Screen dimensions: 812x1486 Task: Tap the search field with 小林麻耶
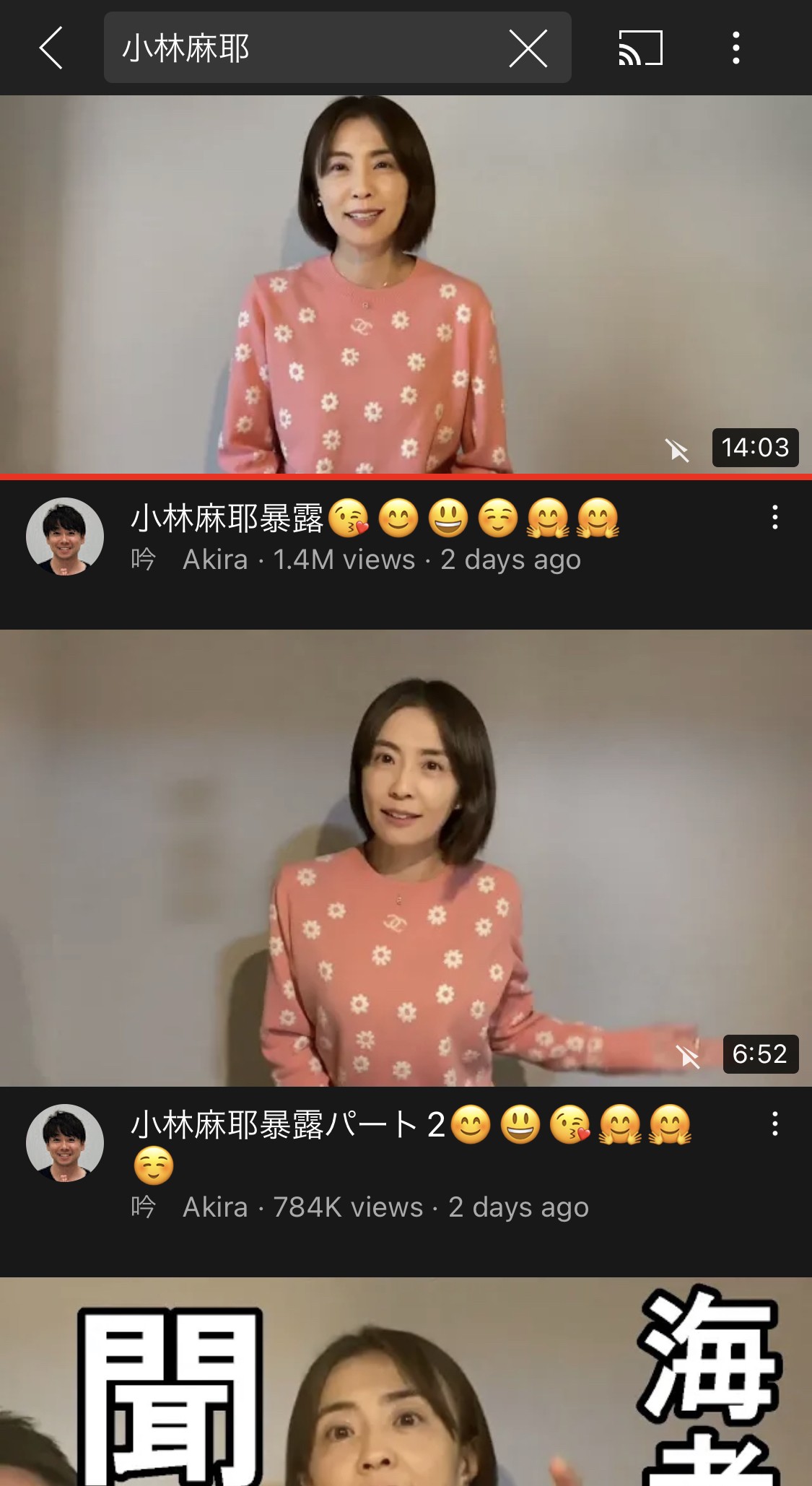[303, 48]
